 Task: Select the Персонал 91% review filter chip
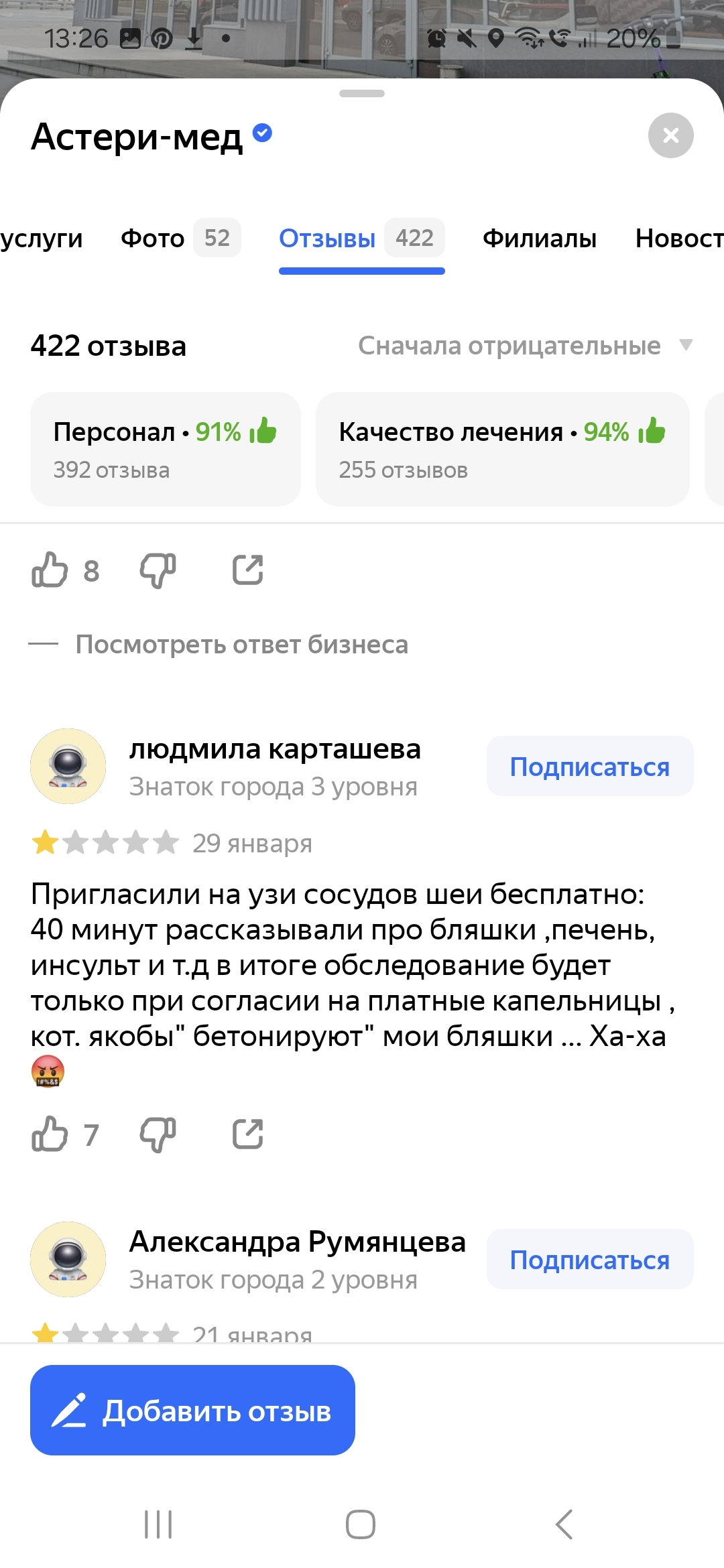(165, 449)
